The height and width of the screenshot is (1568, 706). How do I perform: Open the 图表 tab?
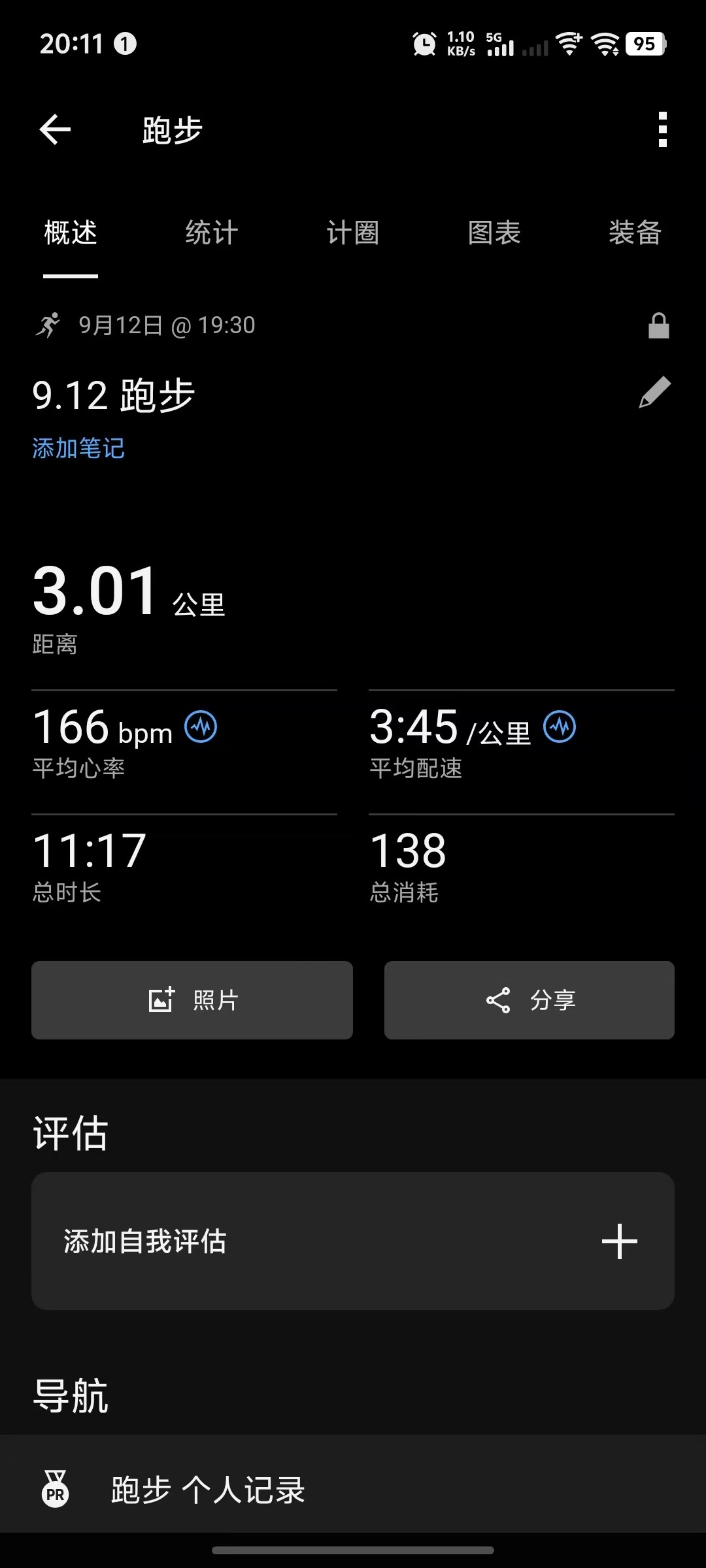pyautogui.click(x=494, y=233)
